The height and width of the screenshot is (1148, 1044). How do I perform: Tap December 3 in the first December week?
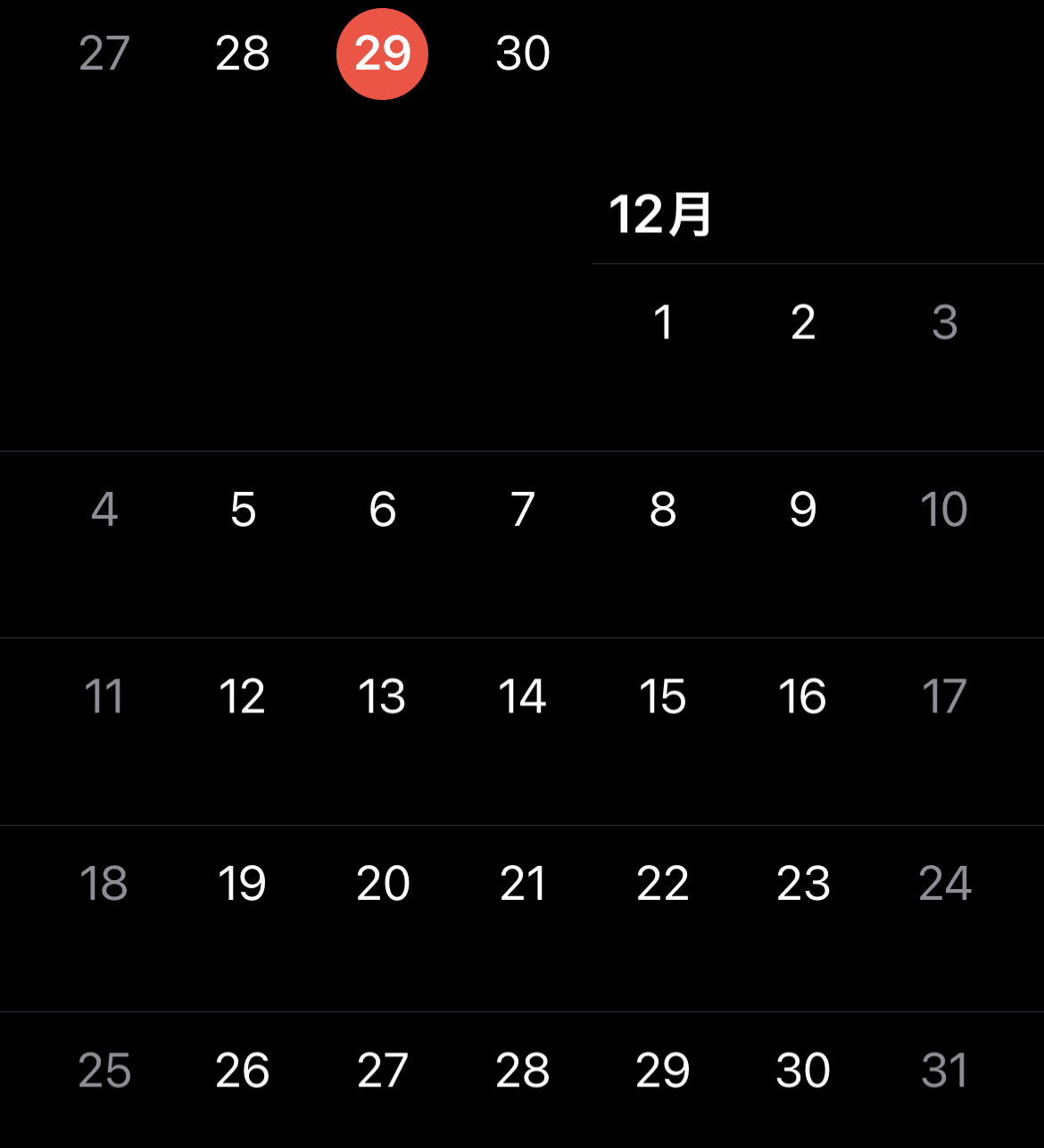944,322
